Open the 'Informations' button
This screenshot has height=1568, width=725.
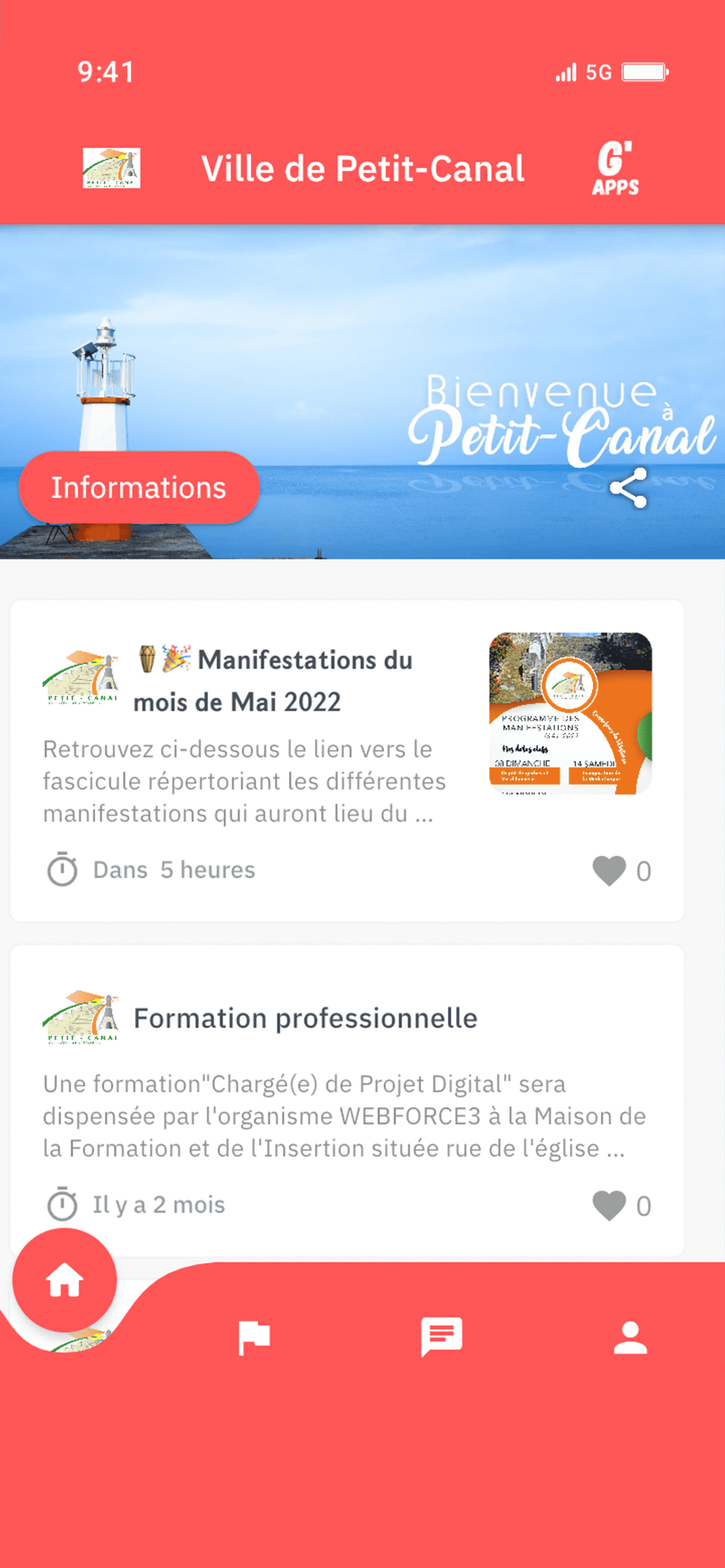click(x=138, y=487)
